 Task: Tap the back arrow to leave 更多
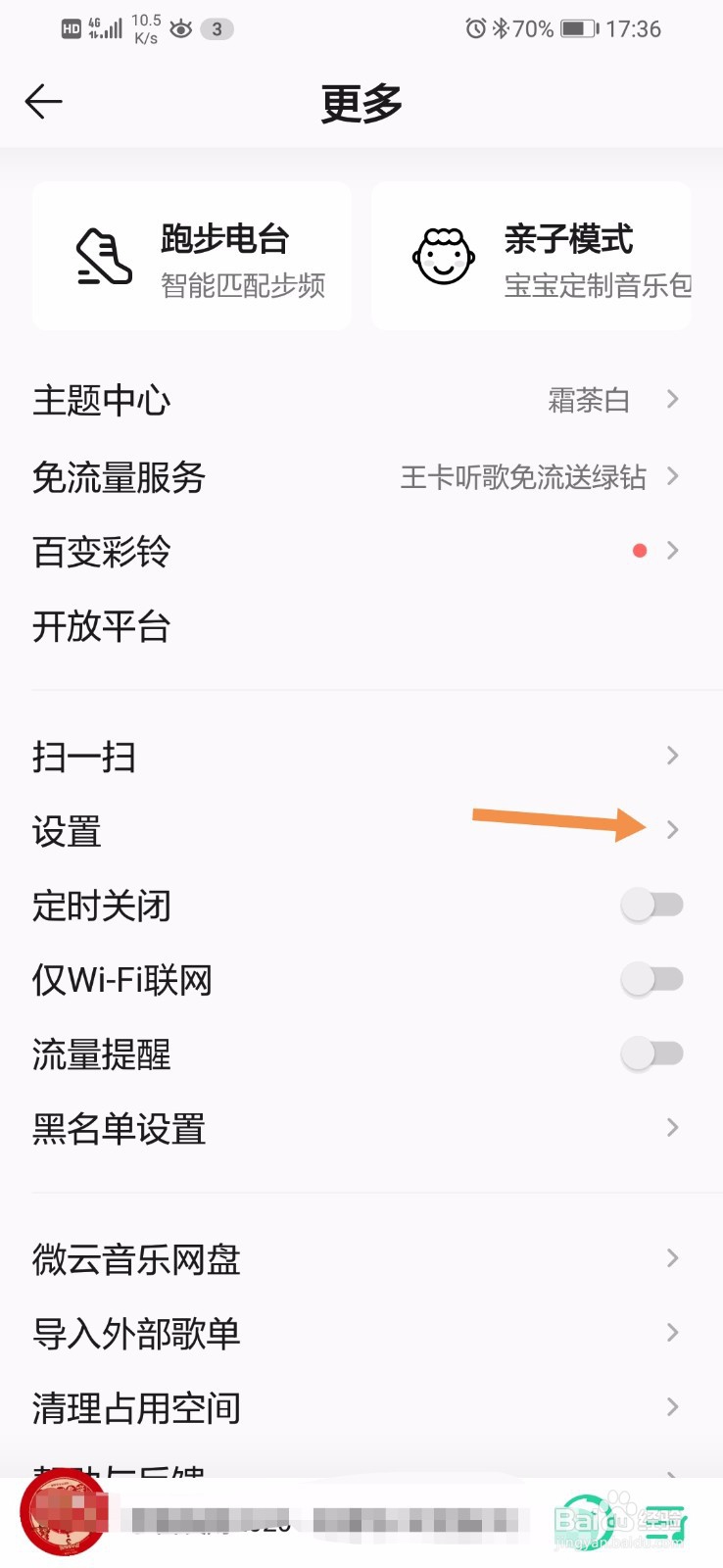(x=43, y=101)
